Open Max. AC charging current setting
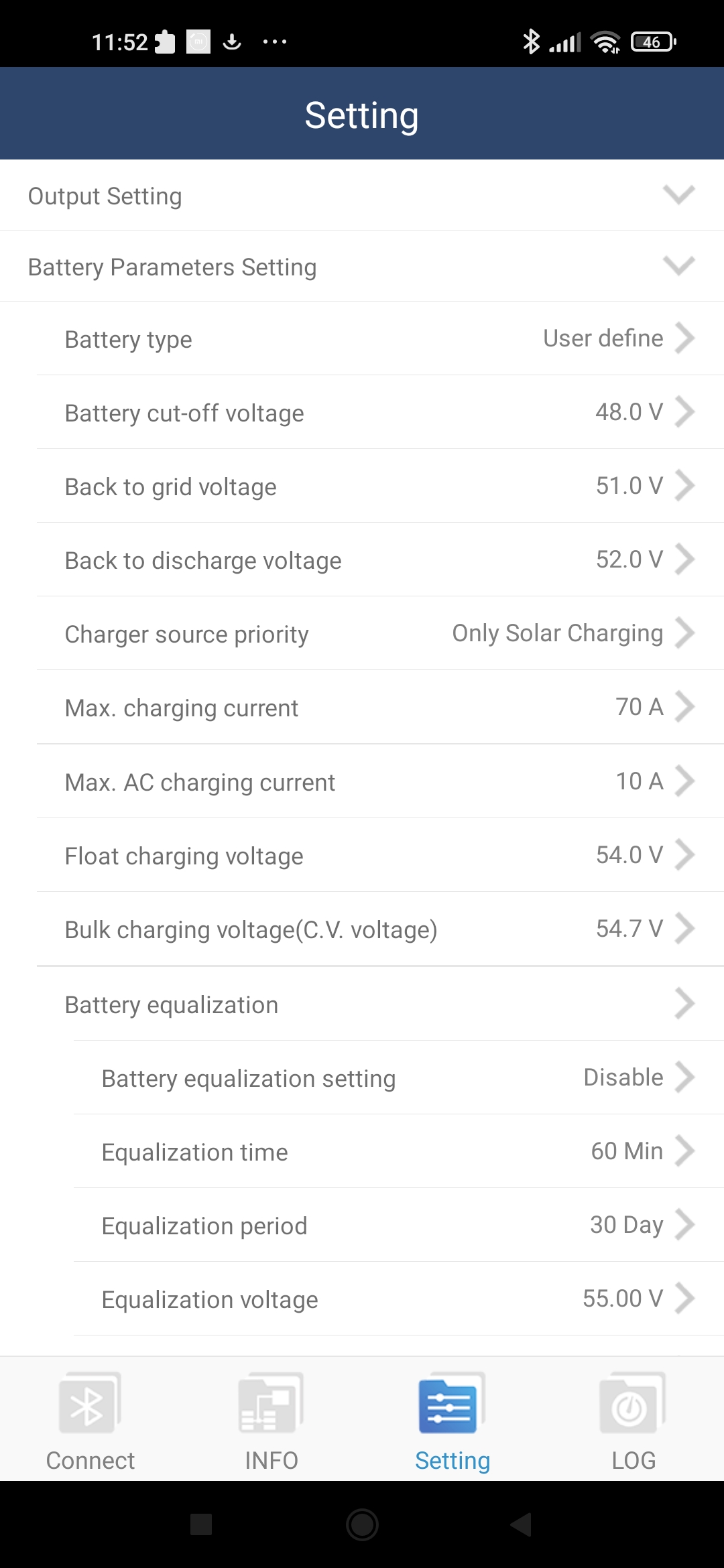The image size is (724, 1568). tap(379, 782)
